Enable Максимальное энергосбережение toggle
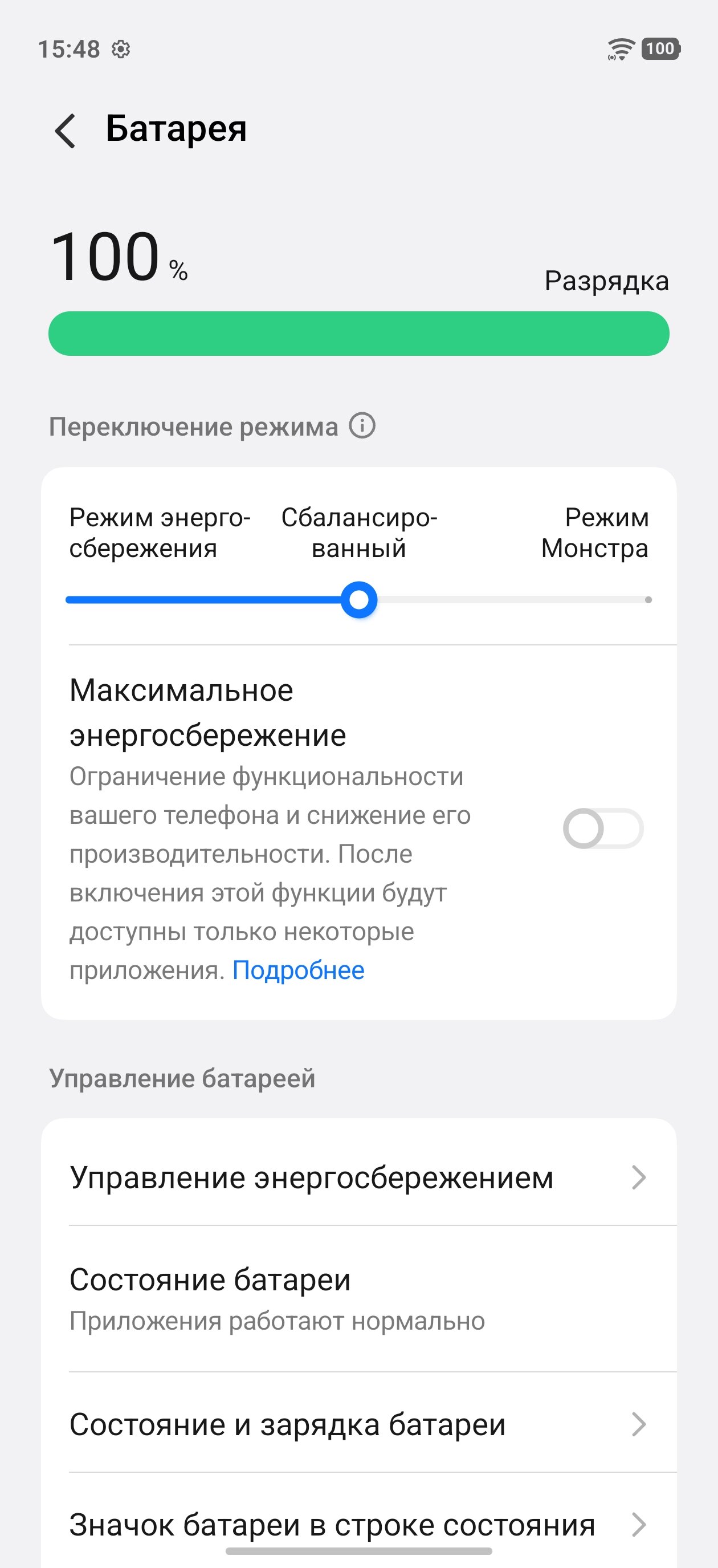718x1568 pixels. coord(602,828)
